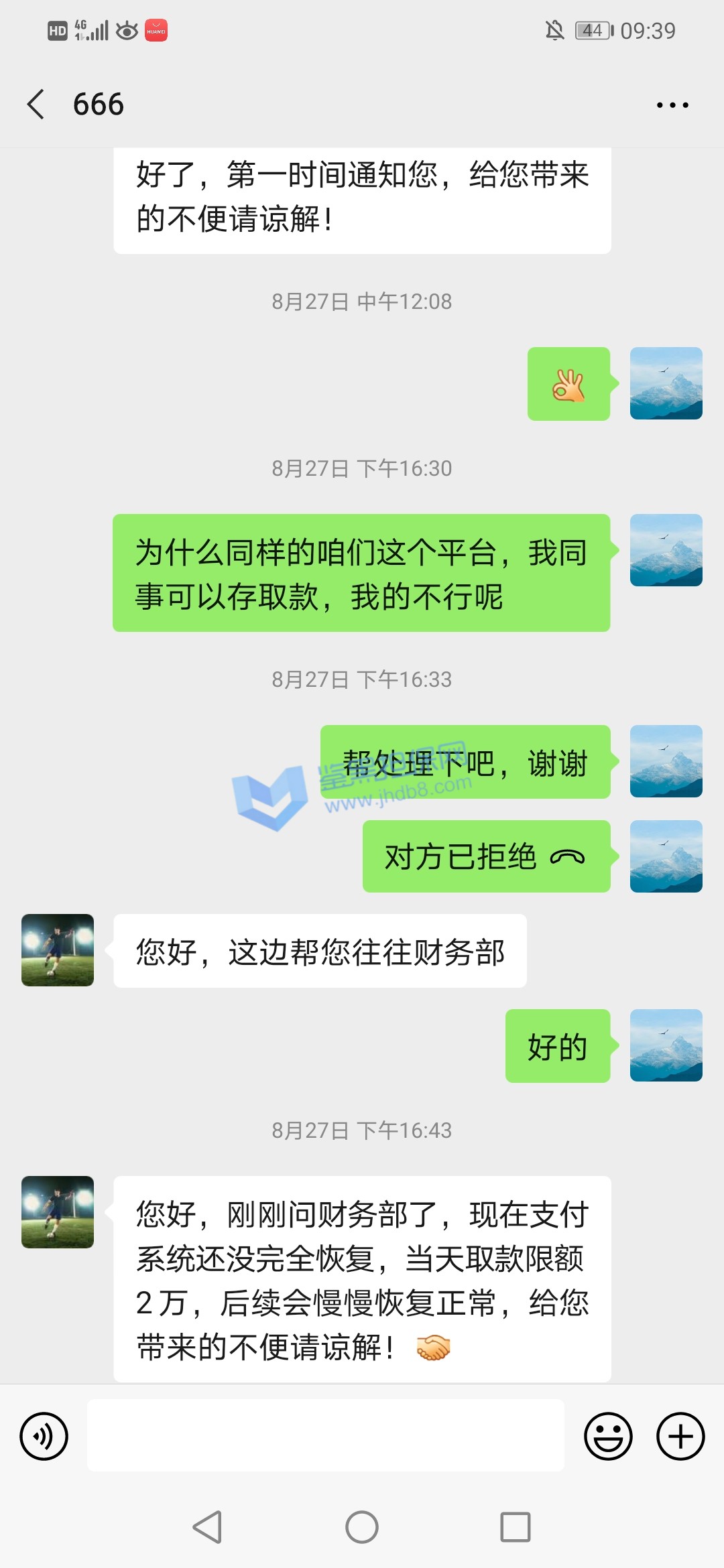Focus the message text field

326,1435
